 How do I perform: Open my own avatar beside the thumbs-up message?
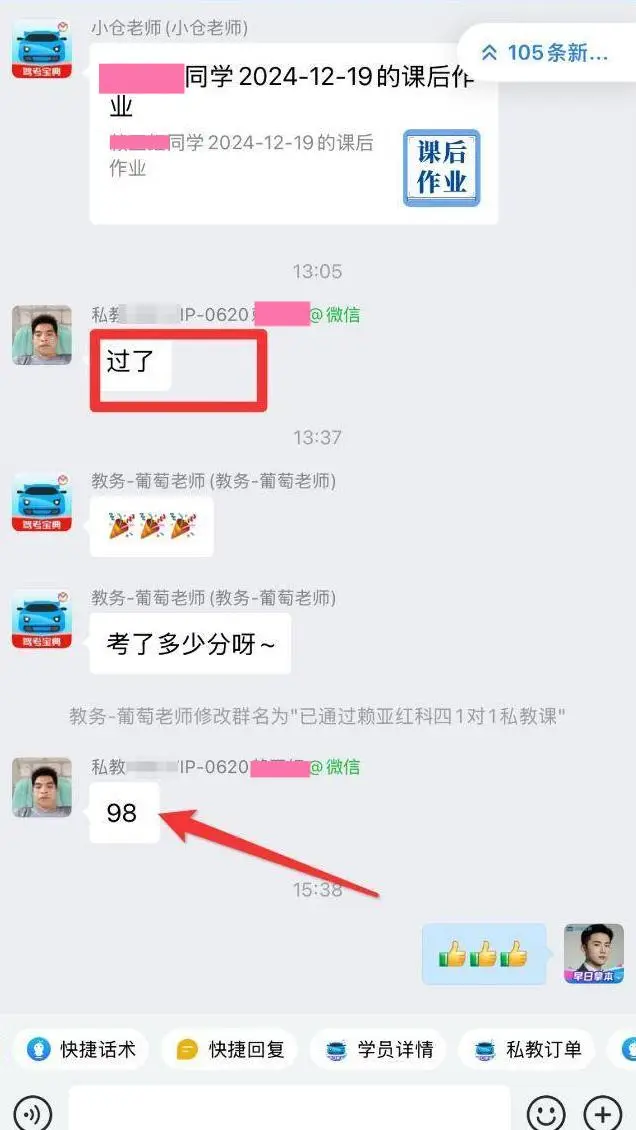[594, 953]
